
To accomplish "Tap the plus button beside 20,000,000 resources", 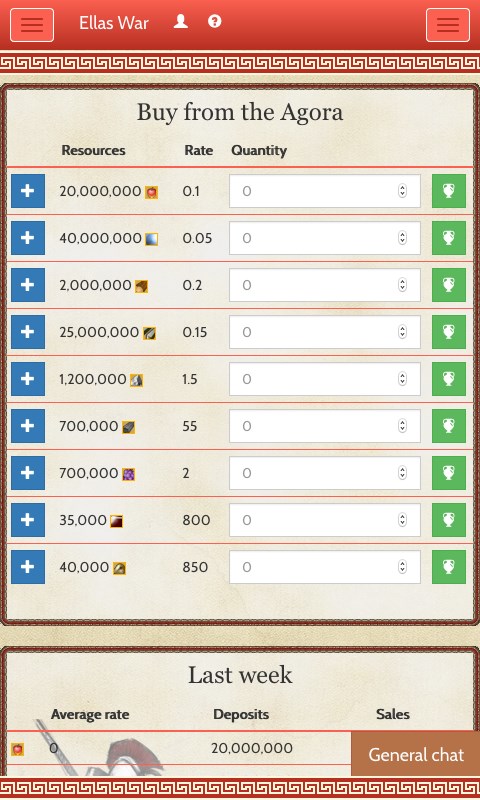I will (x=28, y=191).
